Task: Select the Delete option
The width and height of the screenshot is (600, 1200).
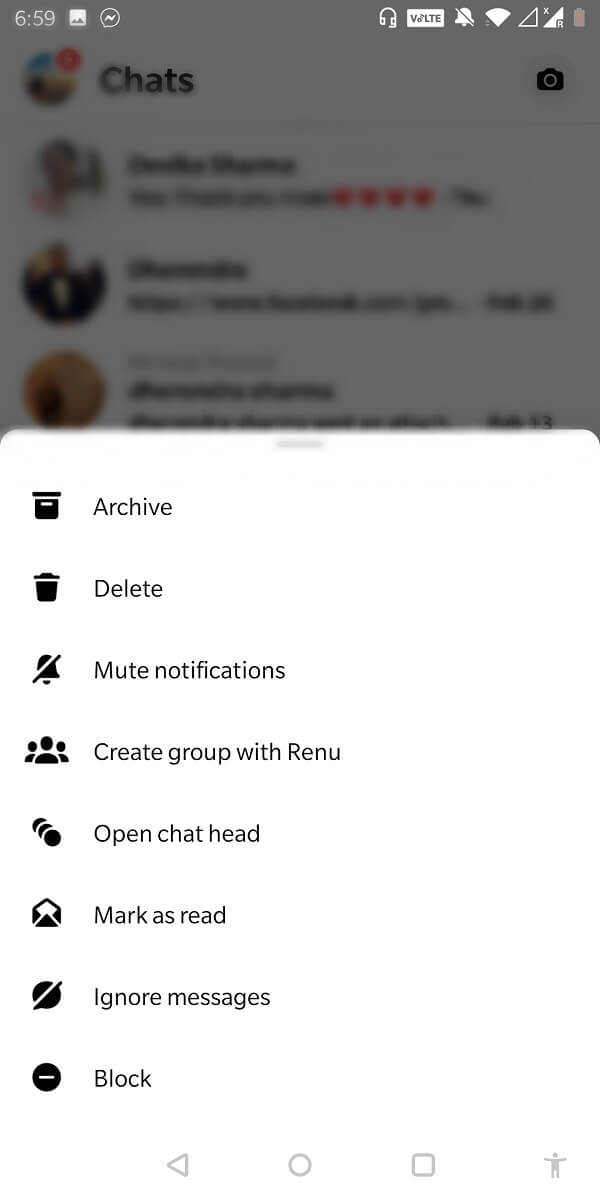Action: pyautogui.click(x=128, y=589)
